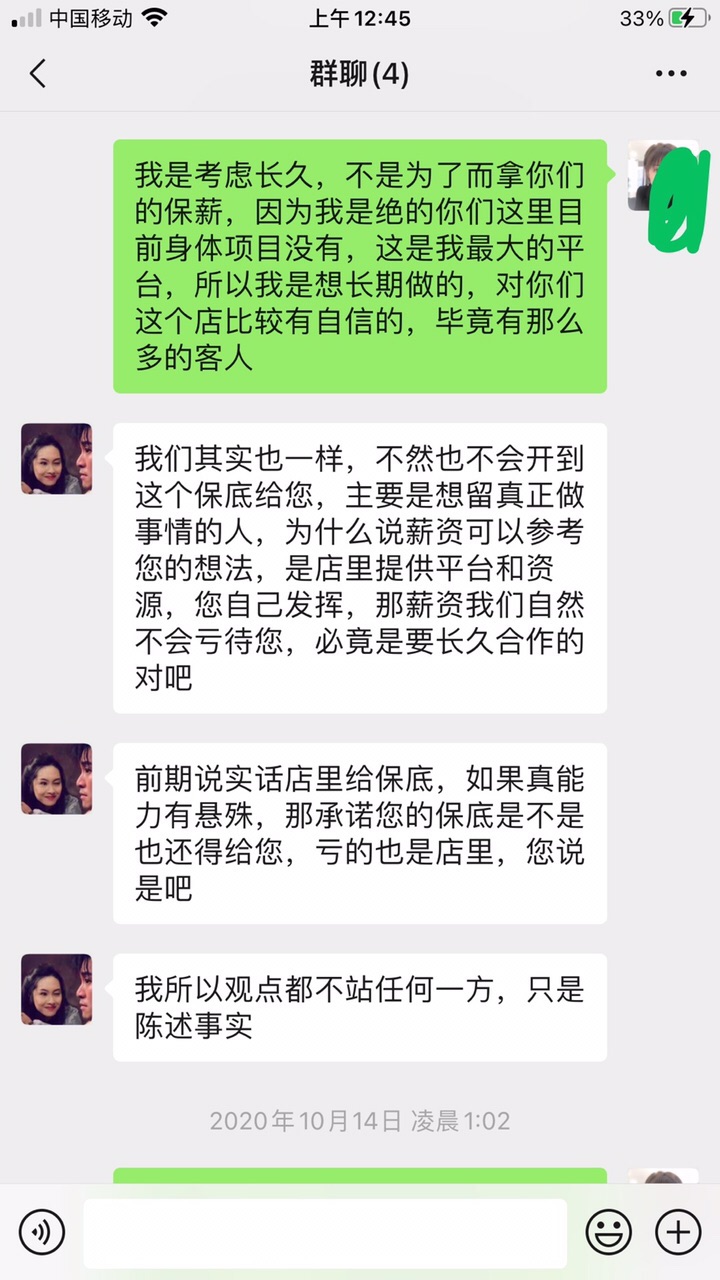This screenshot has height=1280, width=720.
Task: Tap the sender avatar beside '我是考虑长久' message
Action: [x=662, y=176]
